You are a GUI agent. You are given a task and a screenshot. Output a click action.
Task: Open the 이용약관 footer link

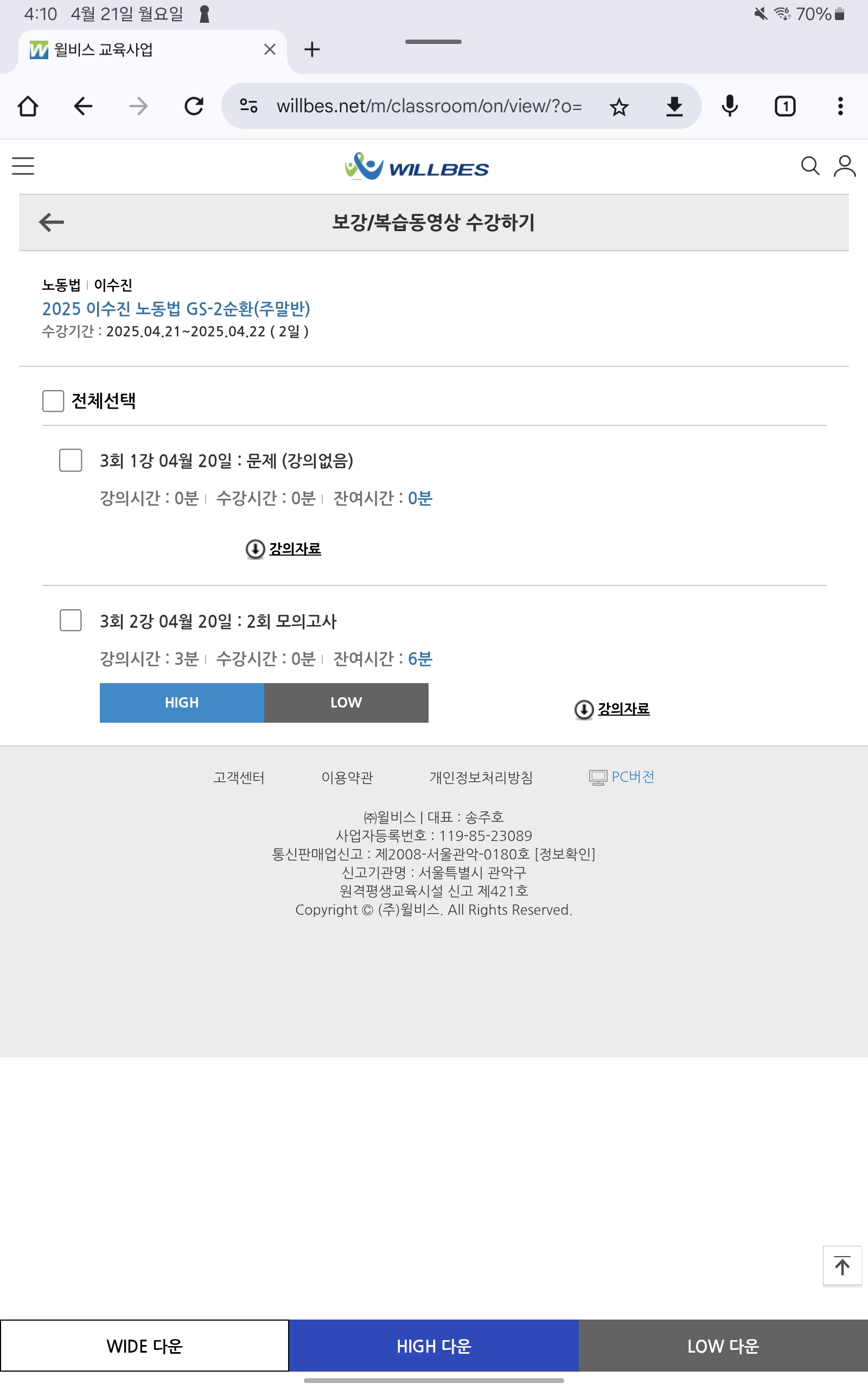[x=347, y=777]
